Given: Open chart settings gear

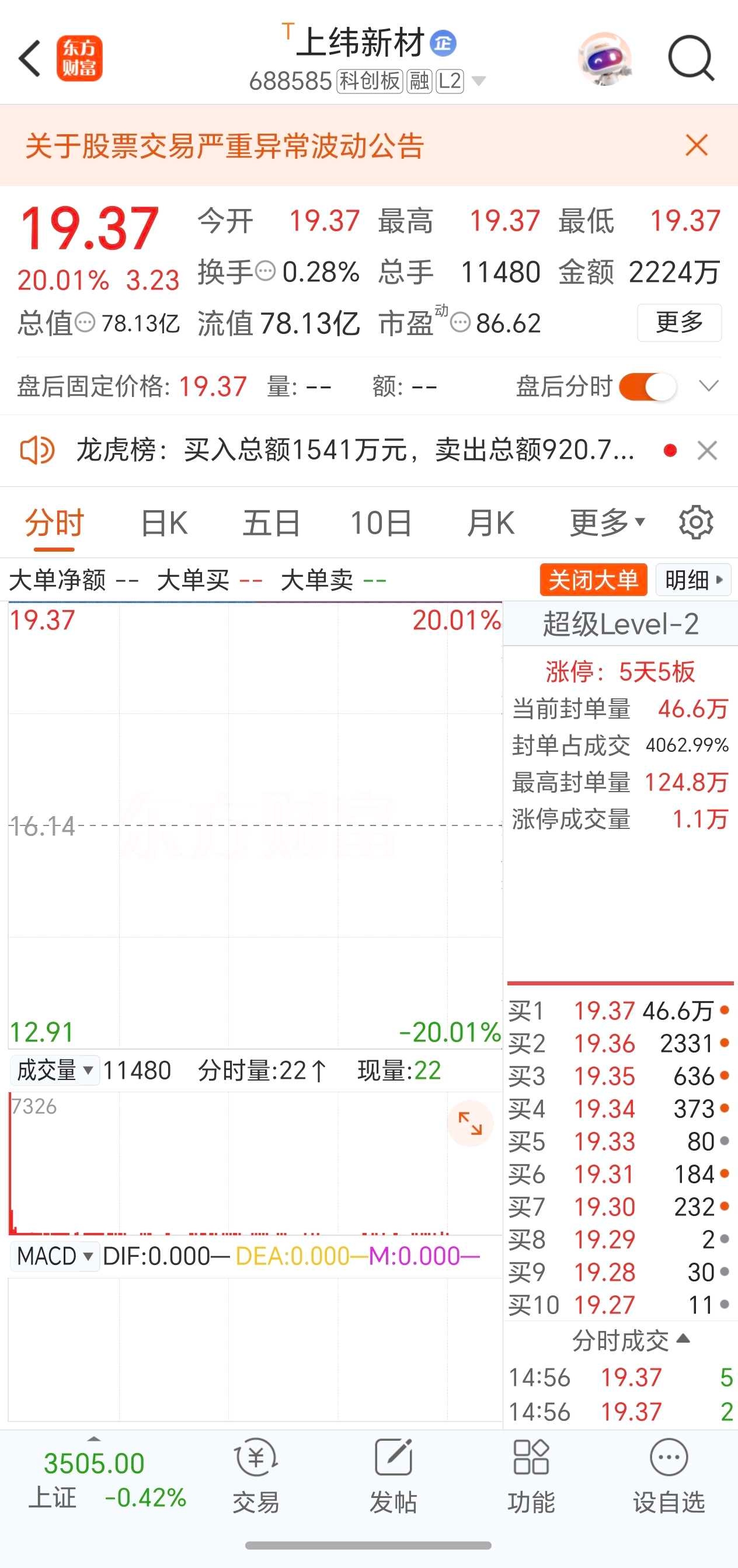Looking at the screenshot, I should (696, 522).
